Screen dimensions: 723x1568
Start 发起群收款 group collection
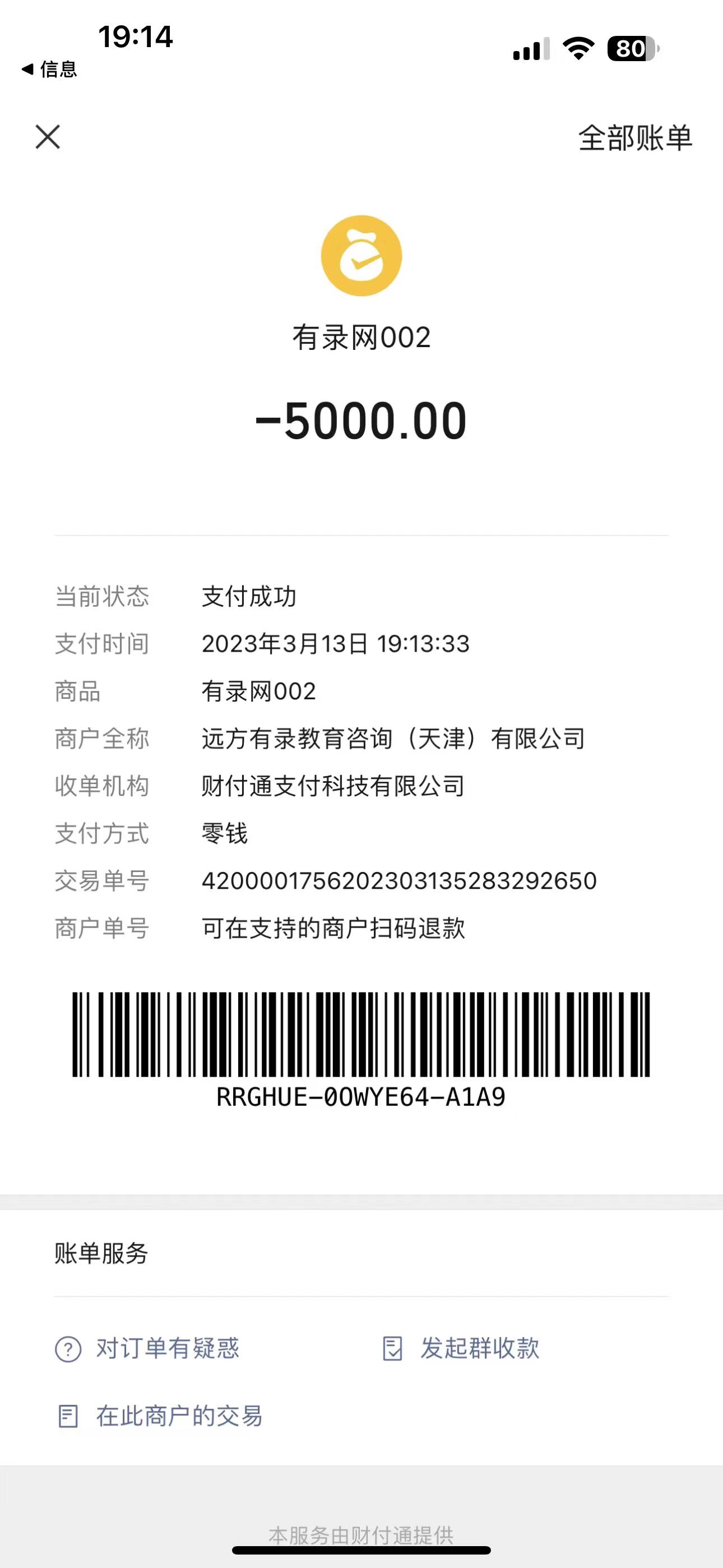461,1348
